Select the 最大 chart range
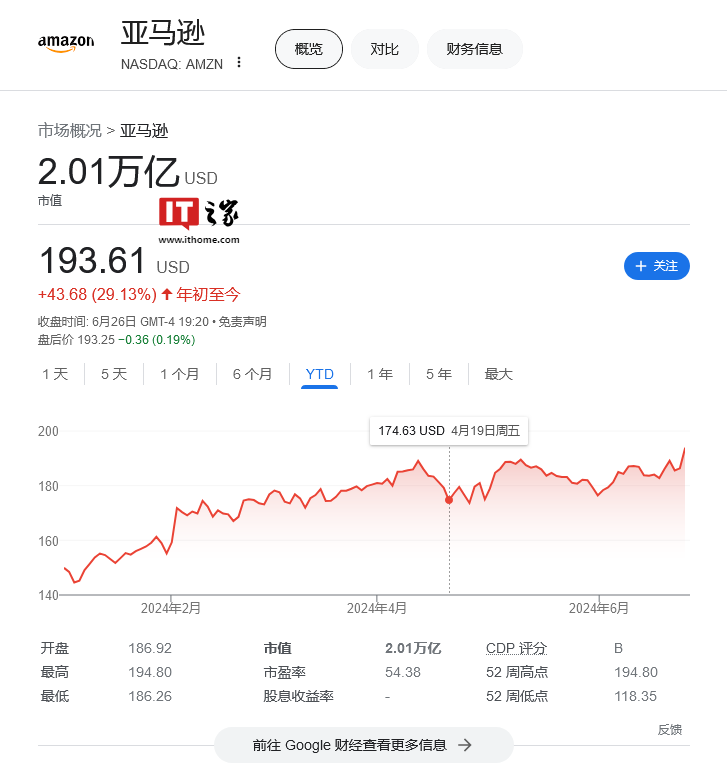Viewport: 727px width, 784px height. 498,374
